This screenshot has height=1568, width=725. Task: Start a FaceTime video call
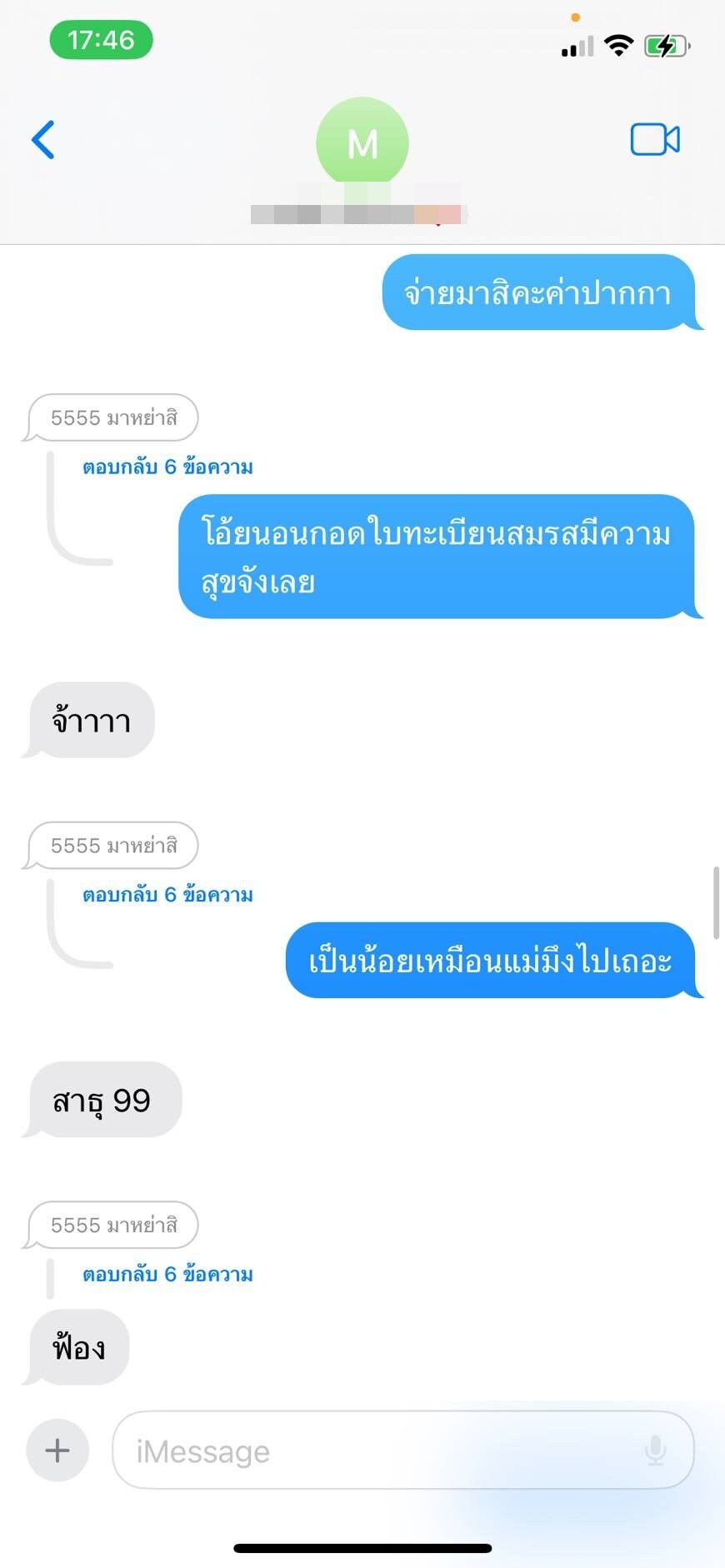pos(655,139)
